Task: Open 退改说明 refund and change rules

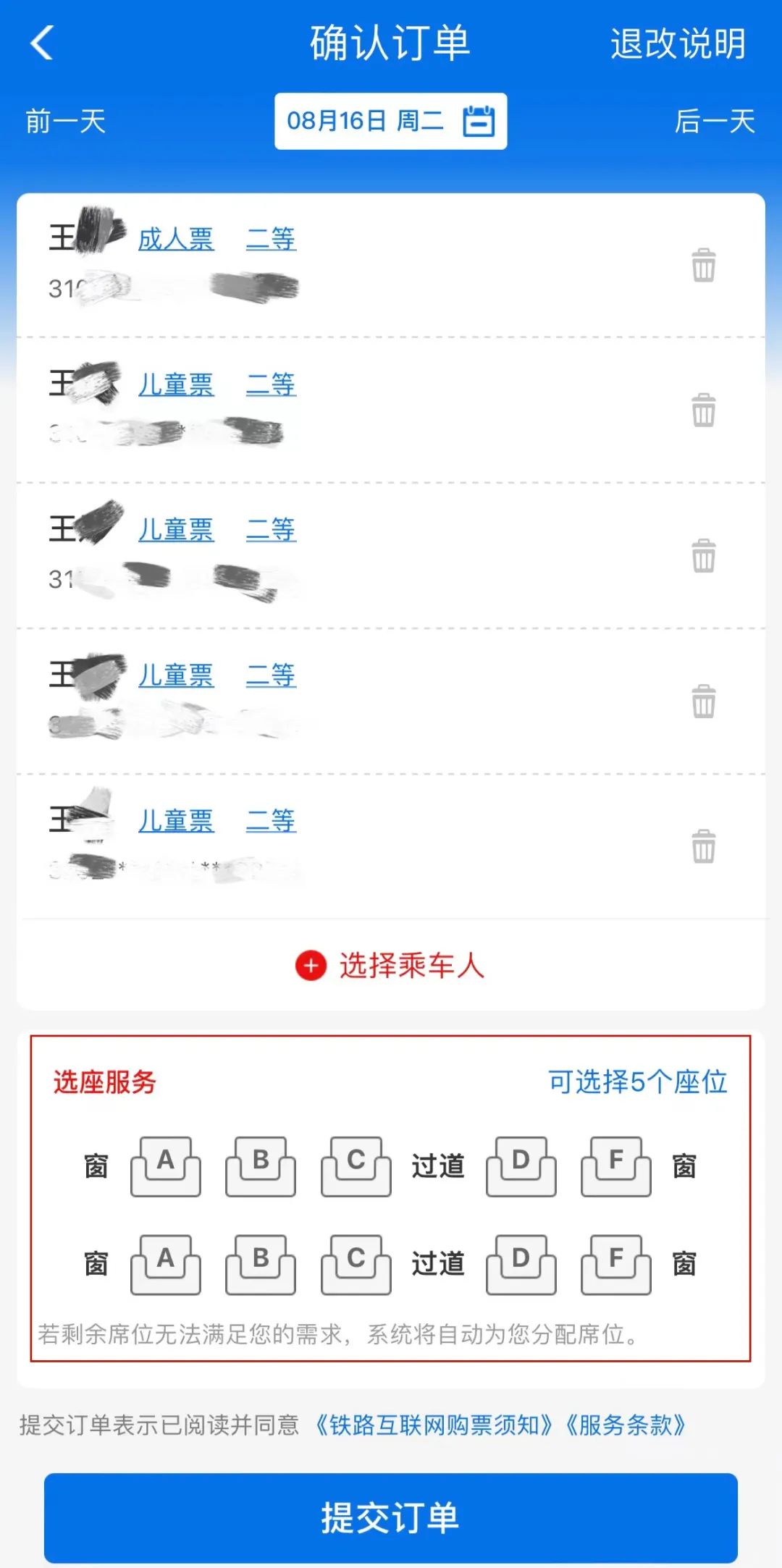Action: click(678, 44)
